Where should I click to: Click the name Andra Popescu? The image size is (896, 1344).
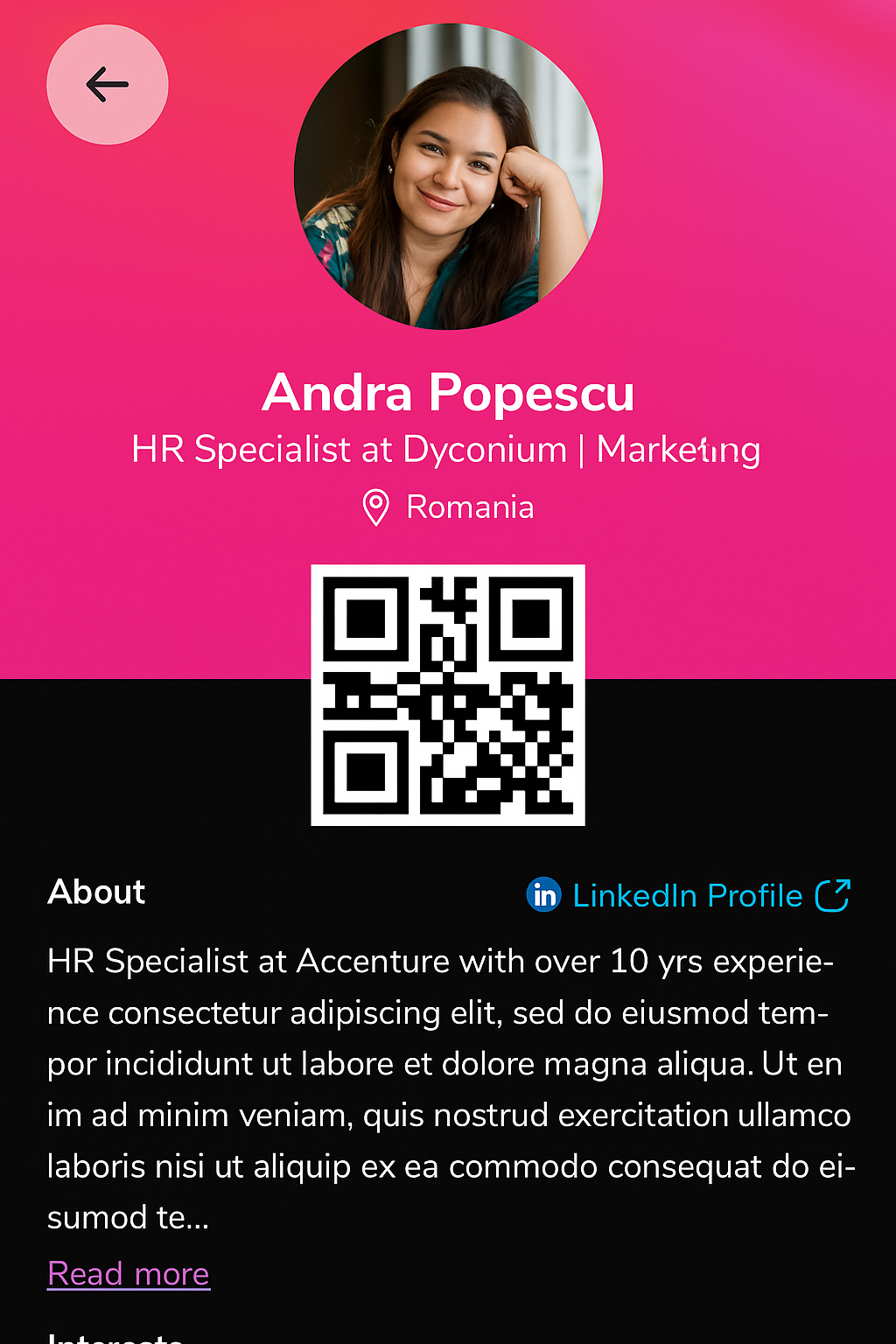point(448,393)
